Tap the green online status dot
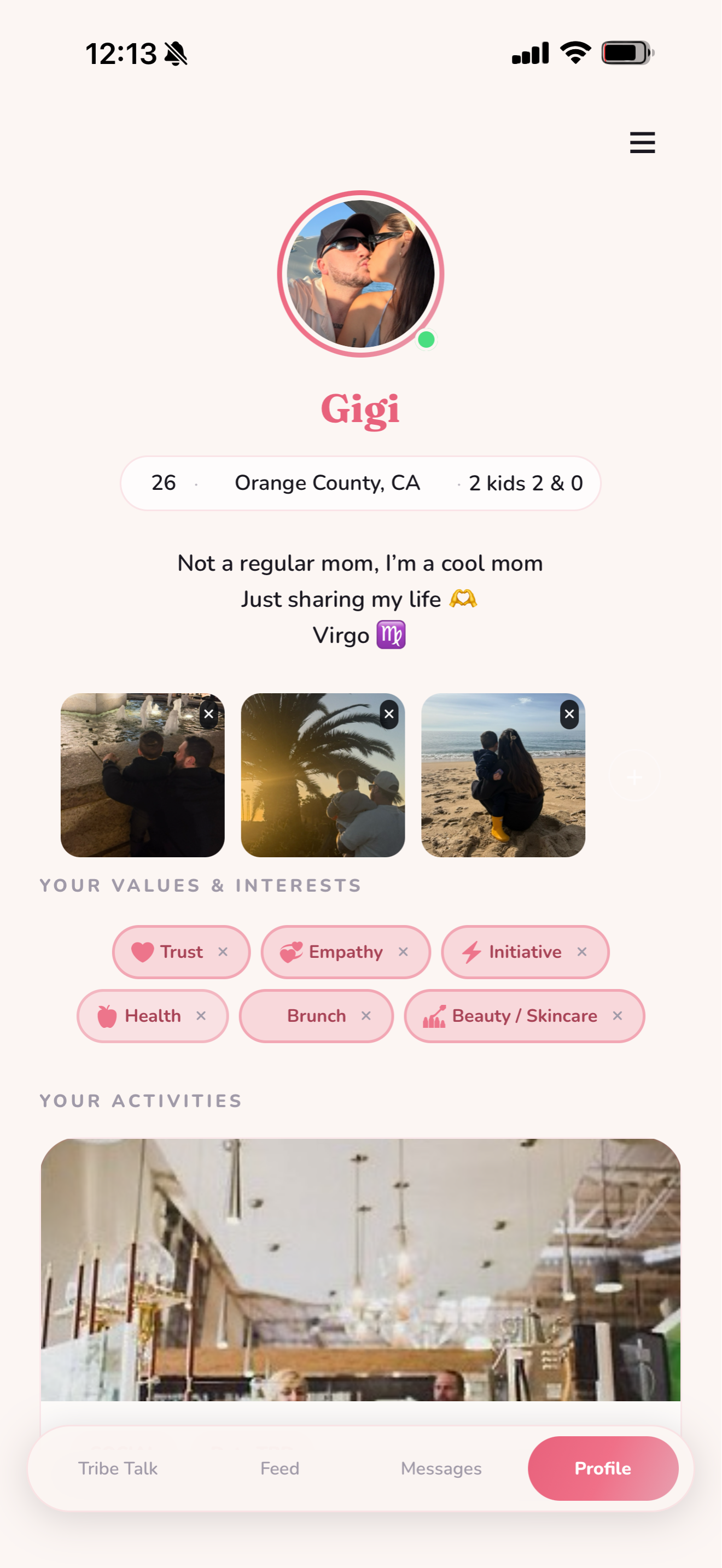Screen dimensions: 722x1568 pos(426,341)
